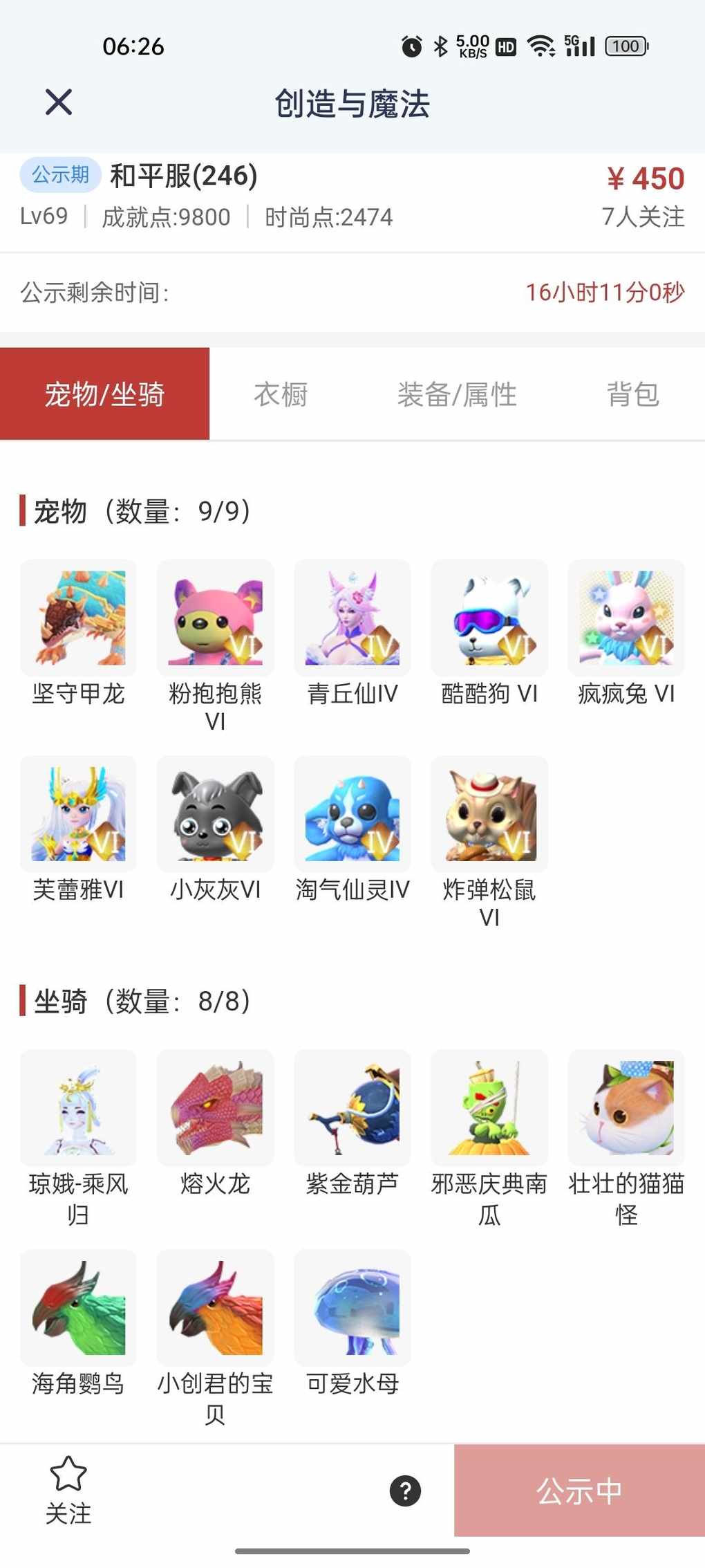Viewport: 705px width, 1568px height.
Task: Open the help question mark icon
Action: [x=405, y=1491]
